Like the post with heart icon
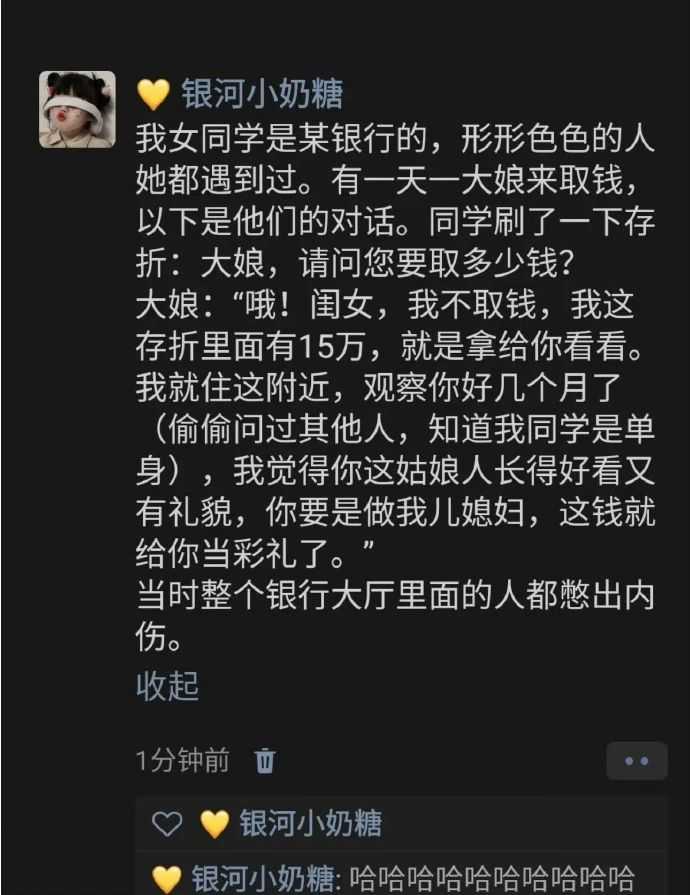Viewport: 690px width, 895px height. point(167,824)
